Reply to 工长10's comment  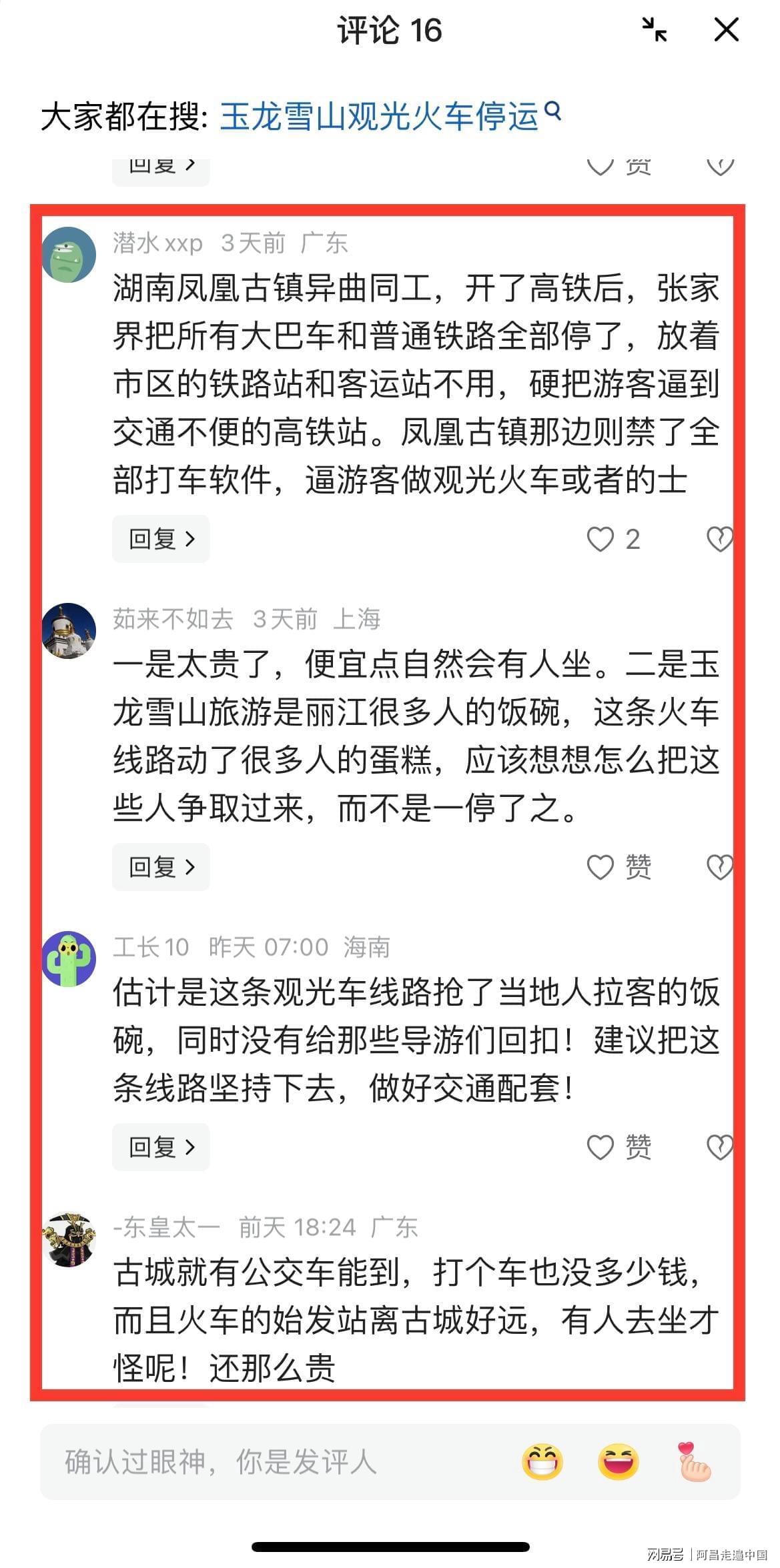point(161,1147)
